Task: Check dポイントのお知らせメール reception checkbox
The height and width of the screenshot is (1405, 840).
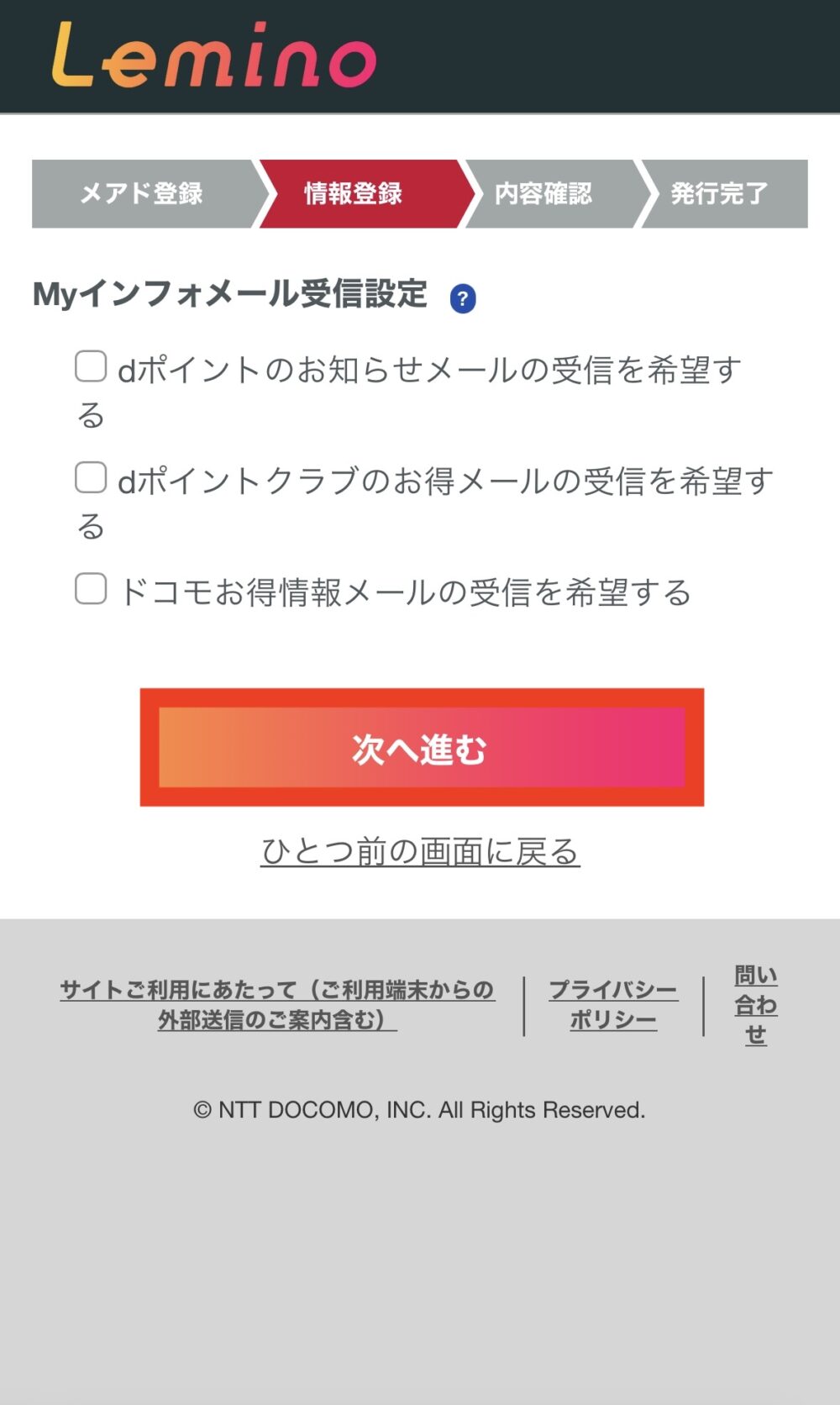Action: tap(91, 367)
